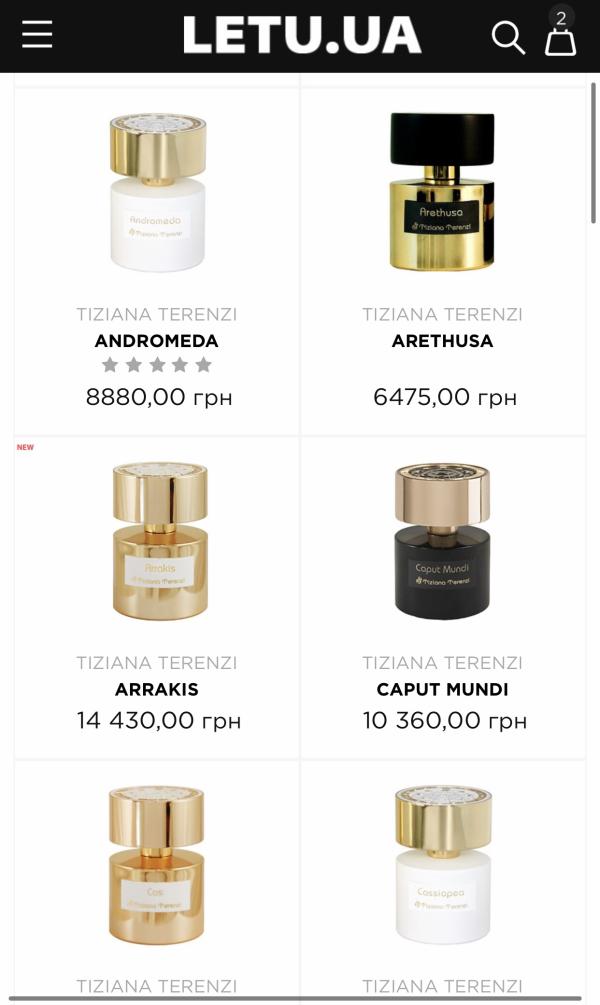Open the Arethusa perfume card
The height and width of the screenshot is (1005, 600).
pos(442,260)
